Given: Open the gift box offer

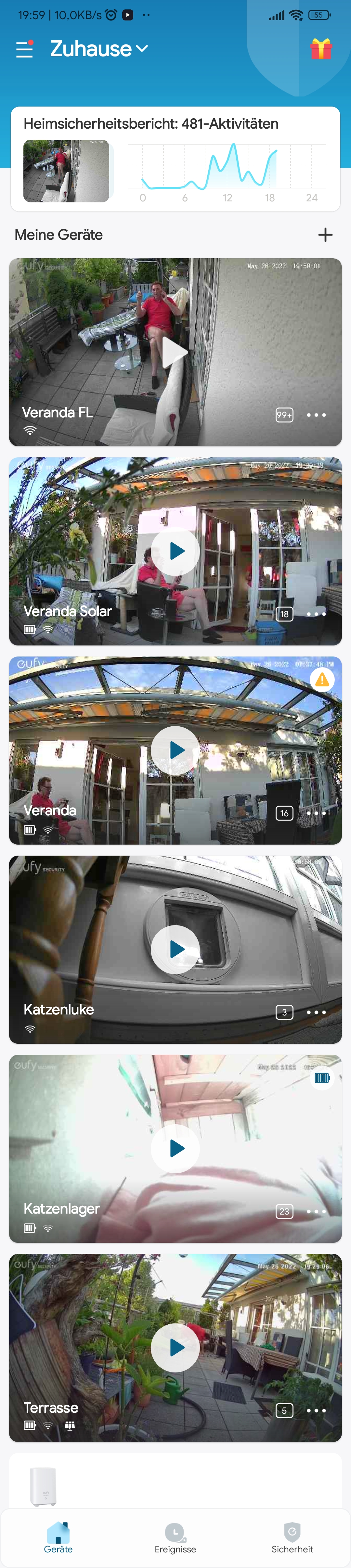Looking at the screenshot, I should [x=320, y=49].
